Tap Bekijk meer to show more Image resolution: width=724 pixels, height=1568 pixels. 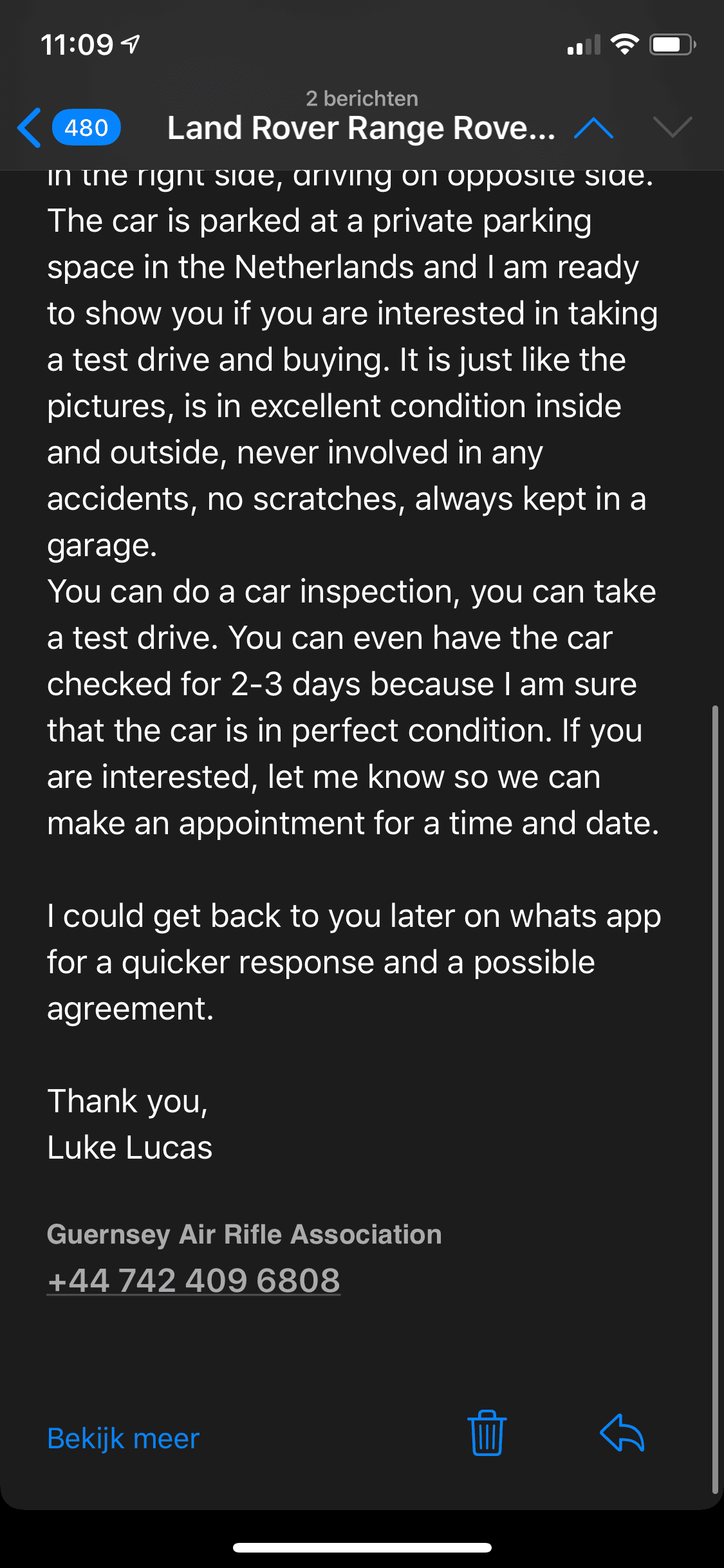click(x=124, y=1438)
